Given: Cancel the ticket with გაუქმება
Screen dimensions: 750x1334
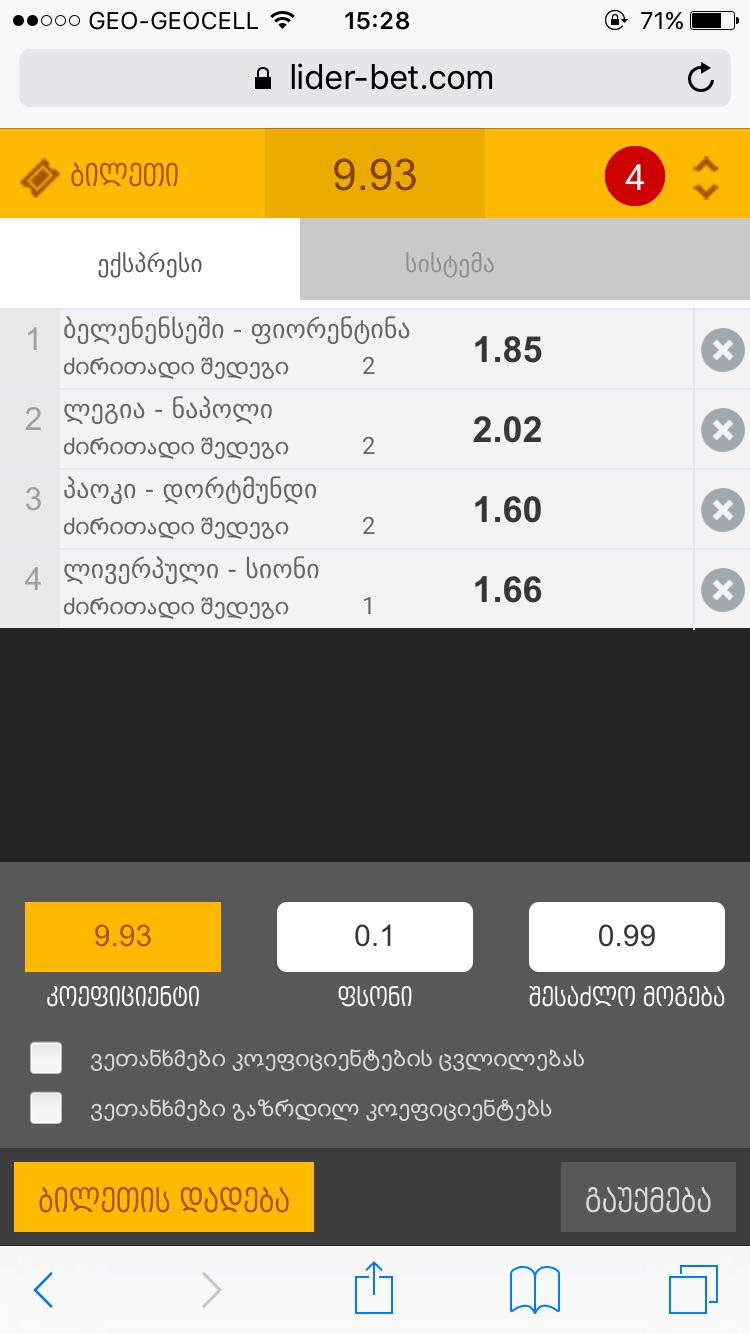Looking at the screenshot, I should point(648,1197).
